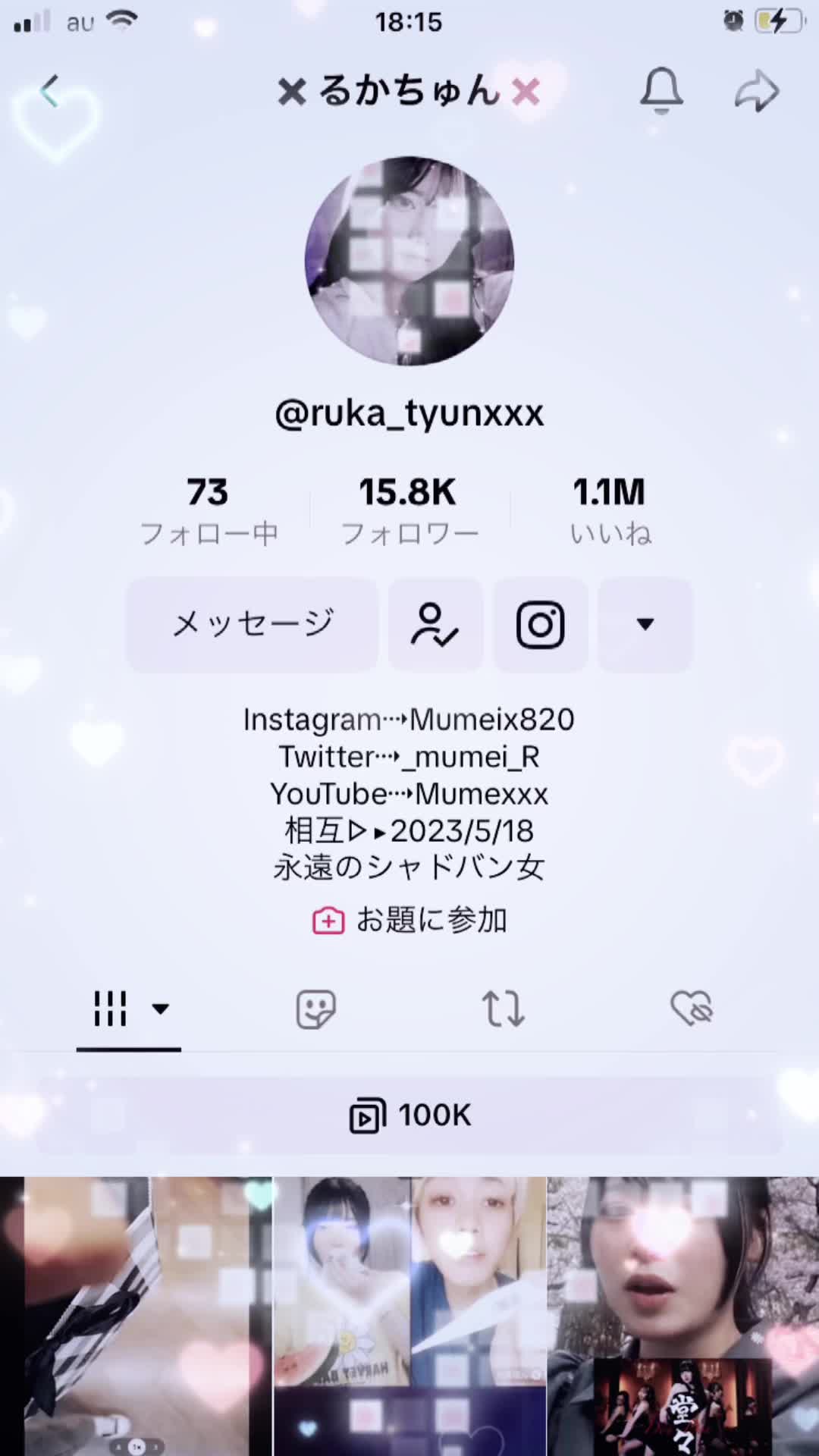The height and width of the screenshot is (1456, 819).
Task: Switch to the reposts tab
Action: pyautogui.click(x=503, y=1009)
